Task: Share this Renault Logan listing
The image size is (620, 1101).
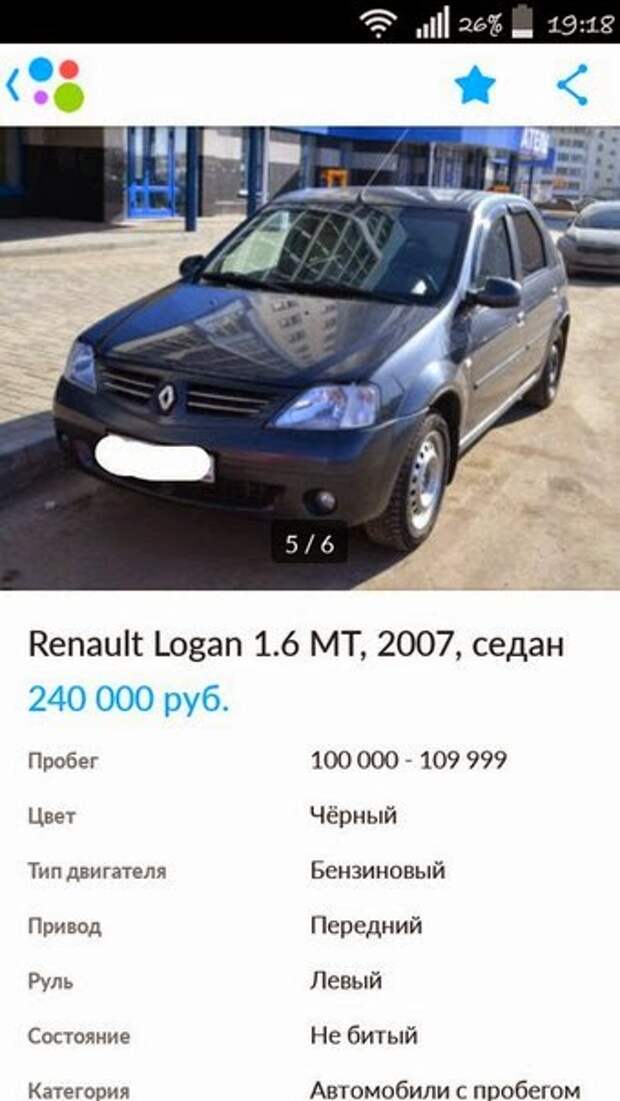Action: [x=573, y=85]
